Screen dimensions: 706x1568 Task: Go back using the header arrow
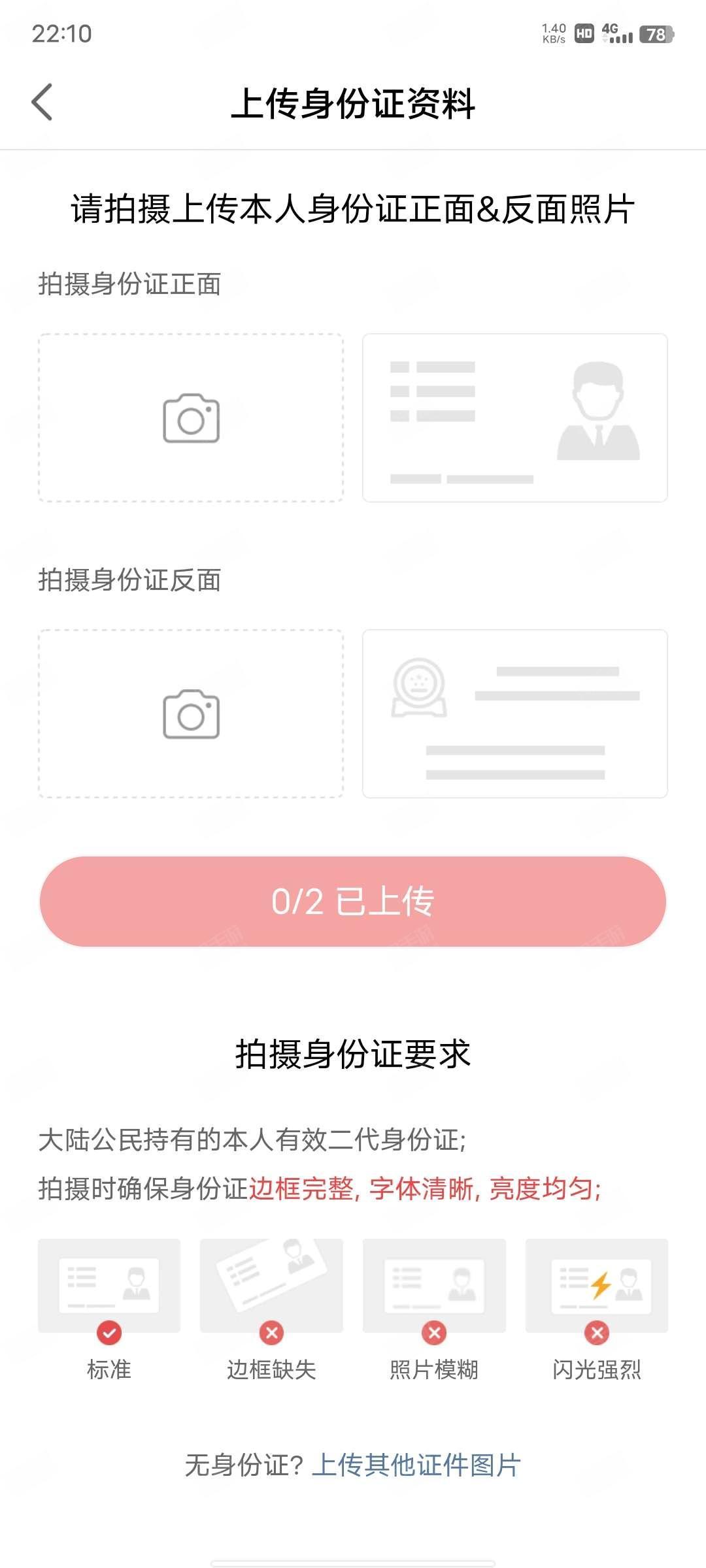[42, 103]
